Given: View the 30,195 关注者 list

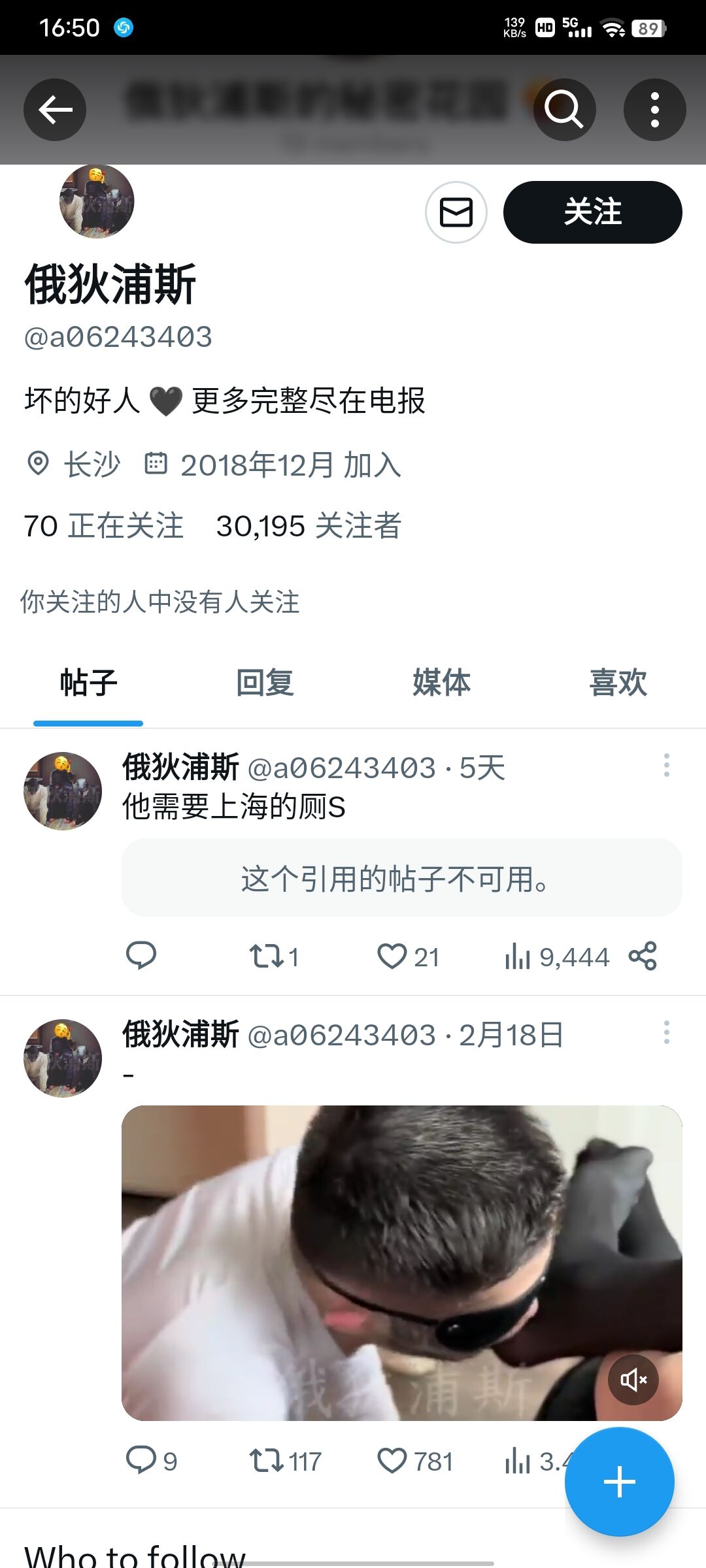Looking at the screenshot, I should point(309,526).
